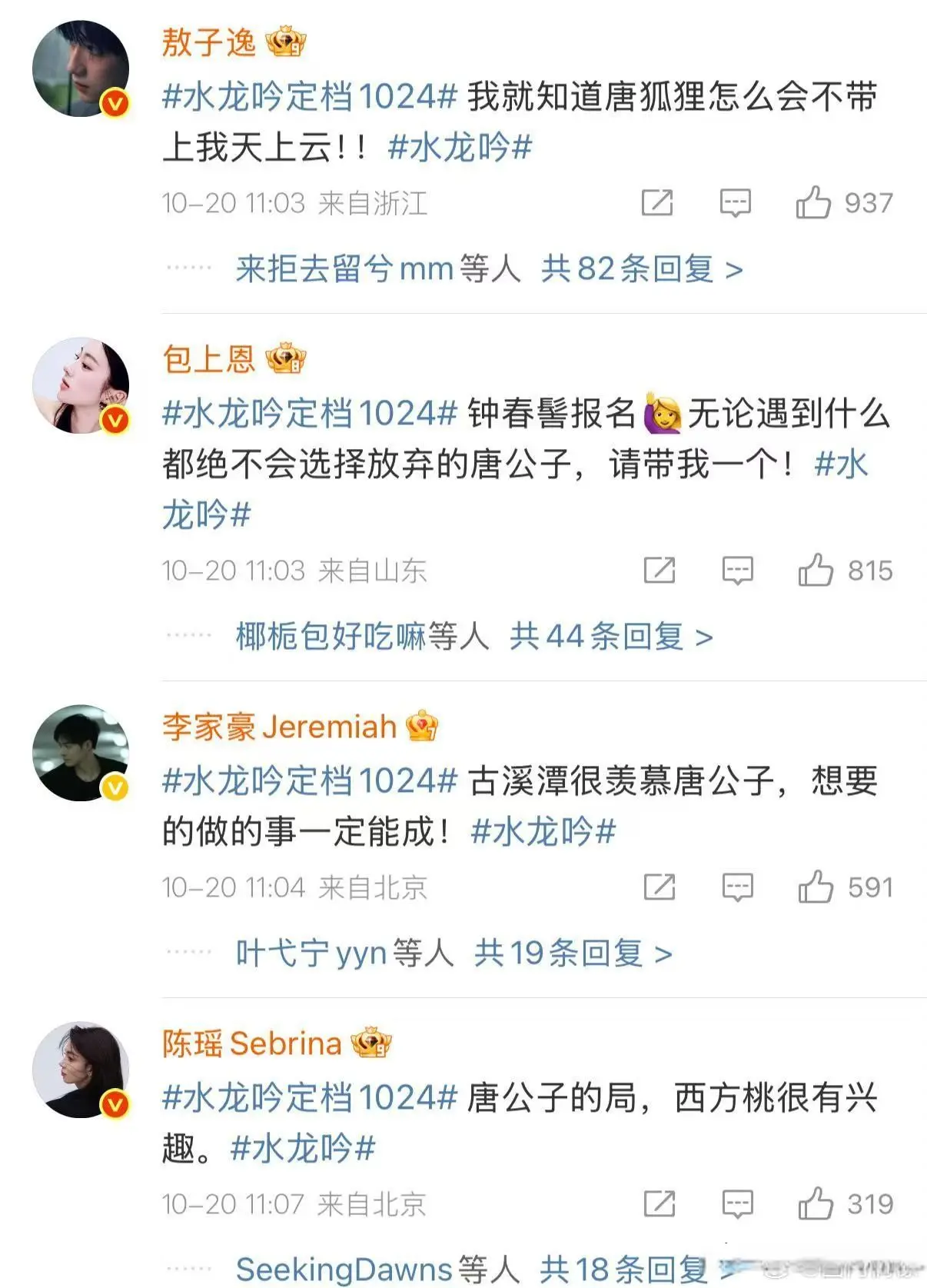Repost 李家豪Jeremiah's comment
Screen dimensions: 927x1288
tap(659, 887)
